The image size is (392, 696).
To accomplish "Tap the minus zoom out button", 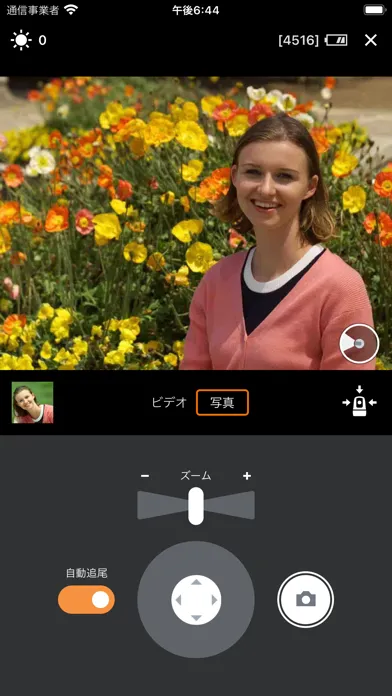I will click(145, 476).
